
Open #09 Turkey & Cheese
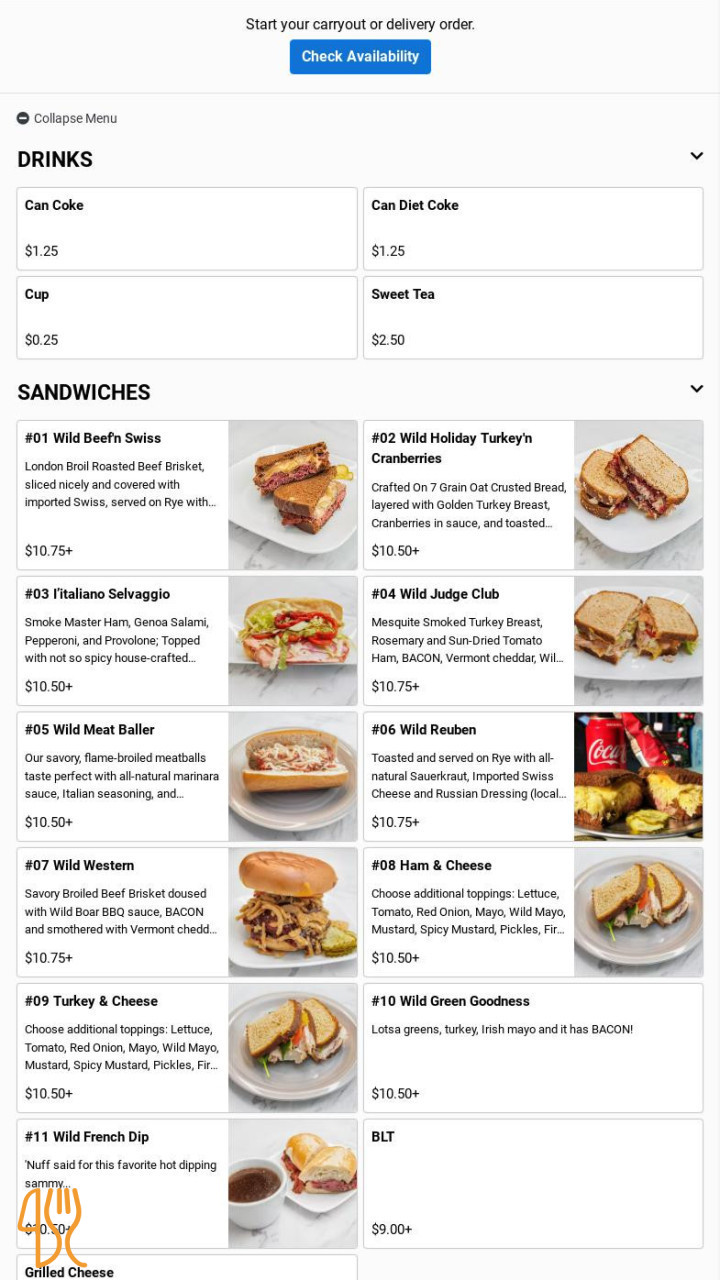[x=187, y=1047]
